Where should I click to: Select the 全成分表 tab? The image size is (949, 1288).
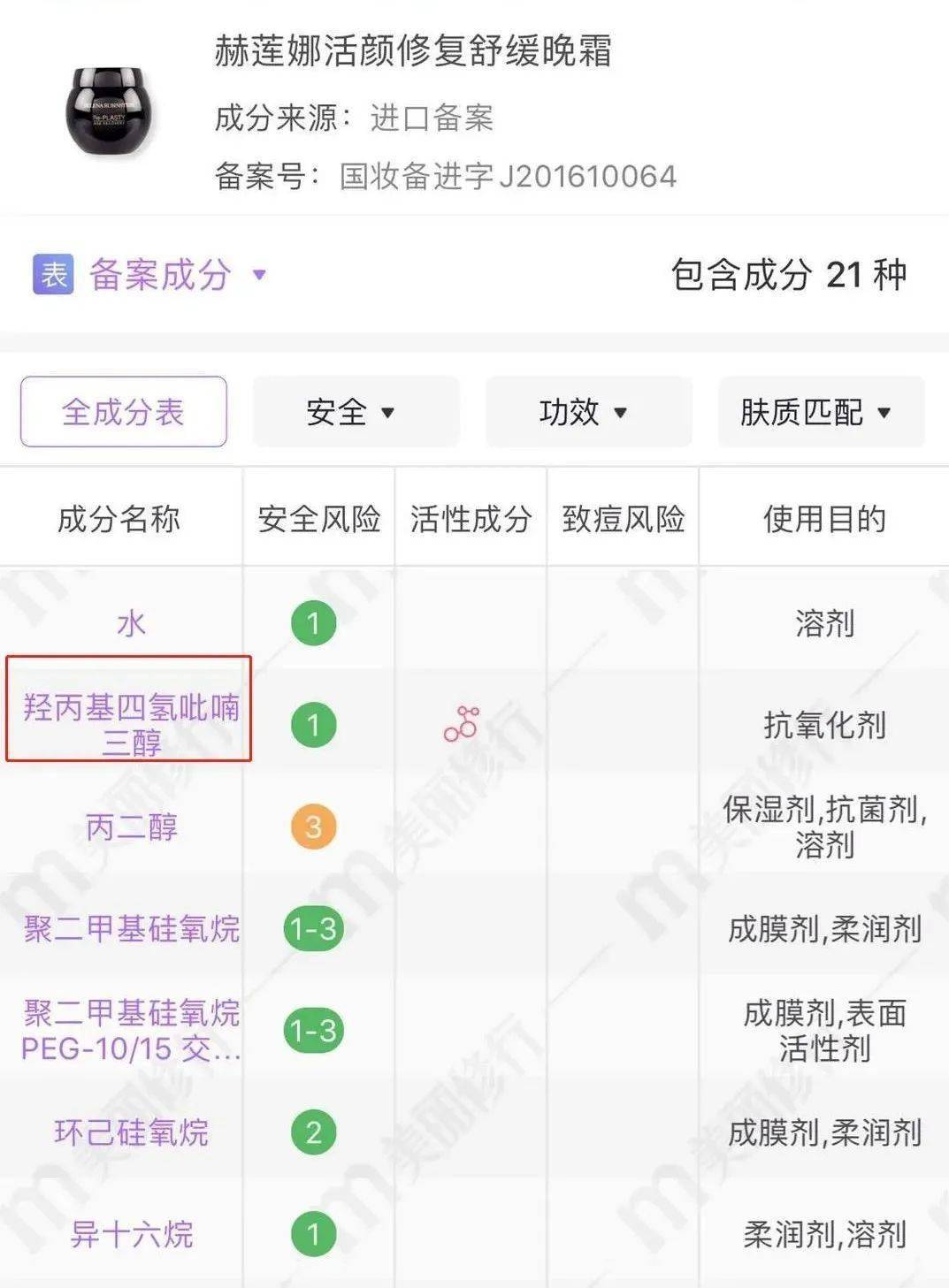123,412
